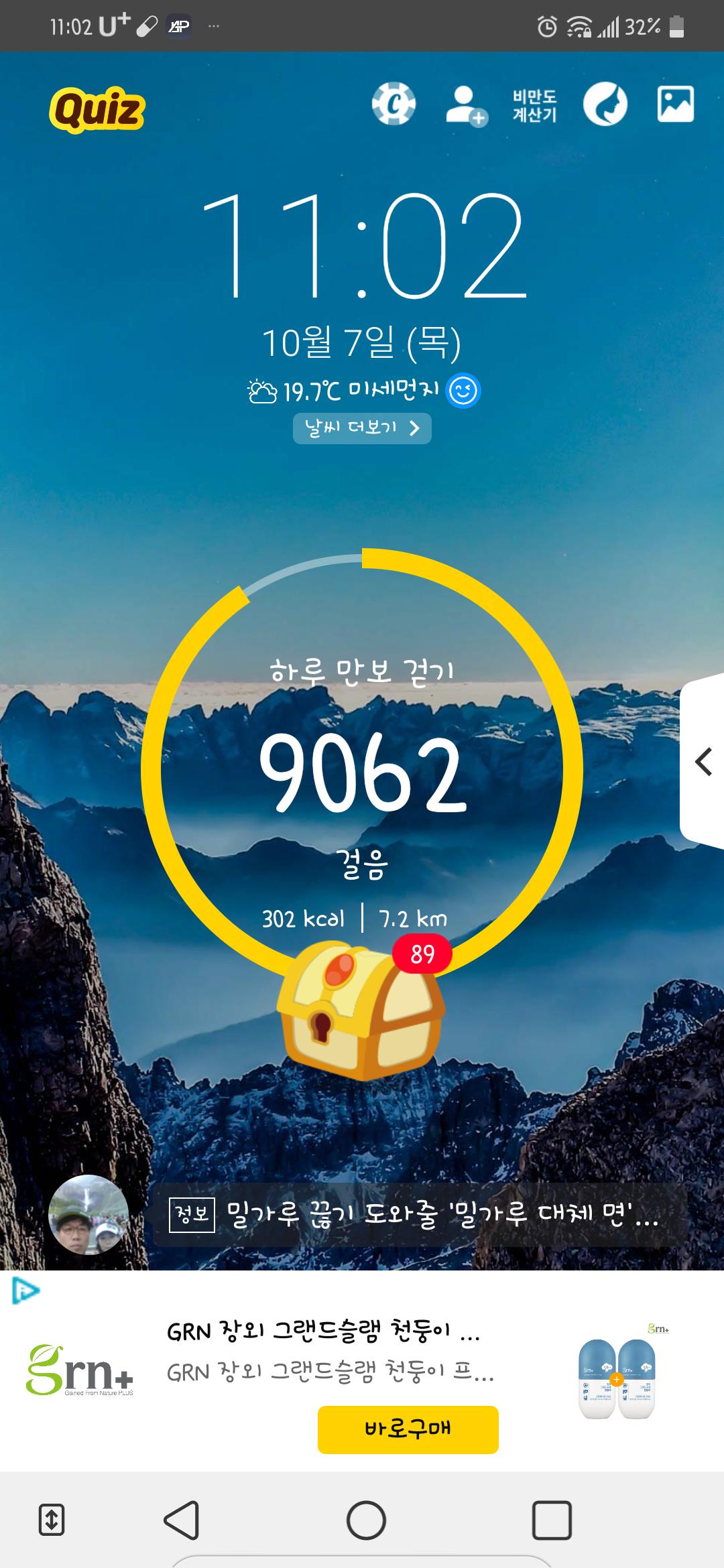Tap the add friend icon
This screenshot has height=1568, width=724.
[x=466, y=106]
